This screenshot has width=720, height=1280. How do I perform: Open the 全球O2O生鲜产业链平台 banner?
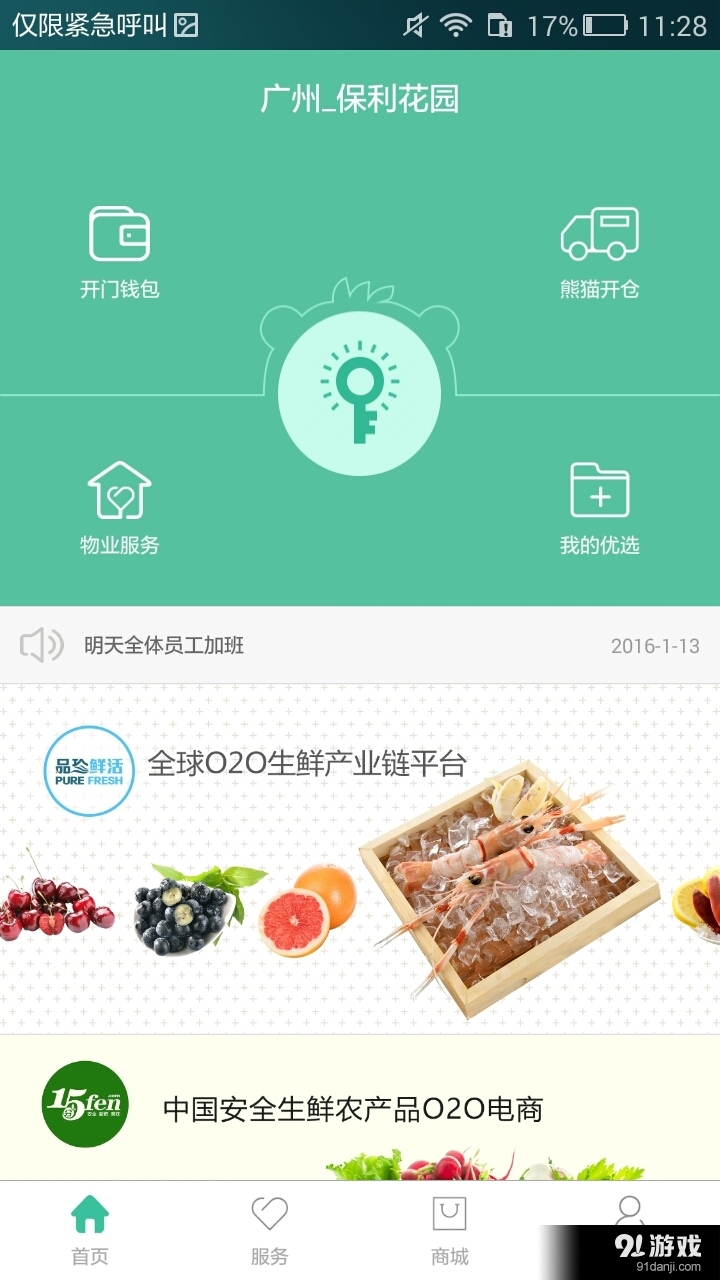pyautogui.click(x=360, y=858)
